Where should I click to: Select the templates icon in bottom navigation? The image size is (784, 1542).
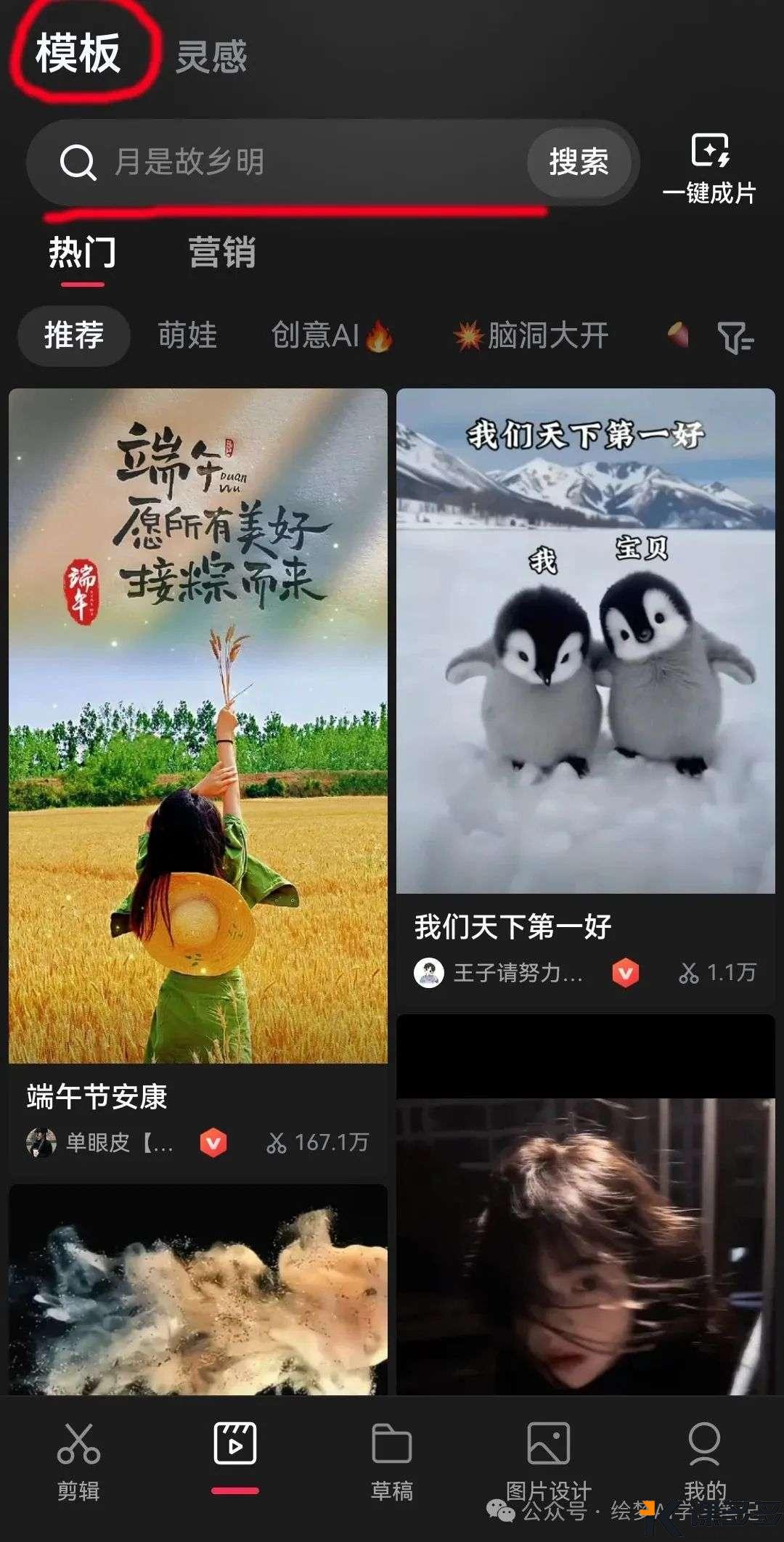point(235,1445)
